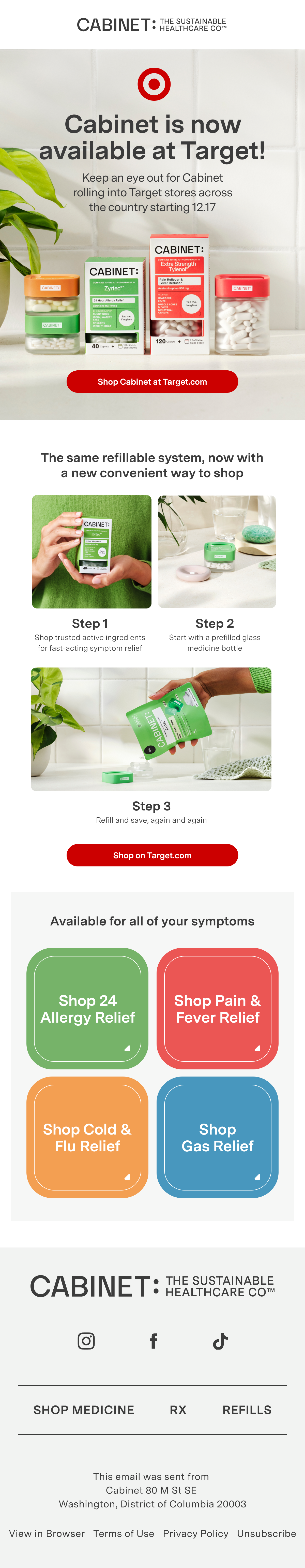Open Cabinet's TikTok page
This screenshot has height=1568, width=305.
220,1341
